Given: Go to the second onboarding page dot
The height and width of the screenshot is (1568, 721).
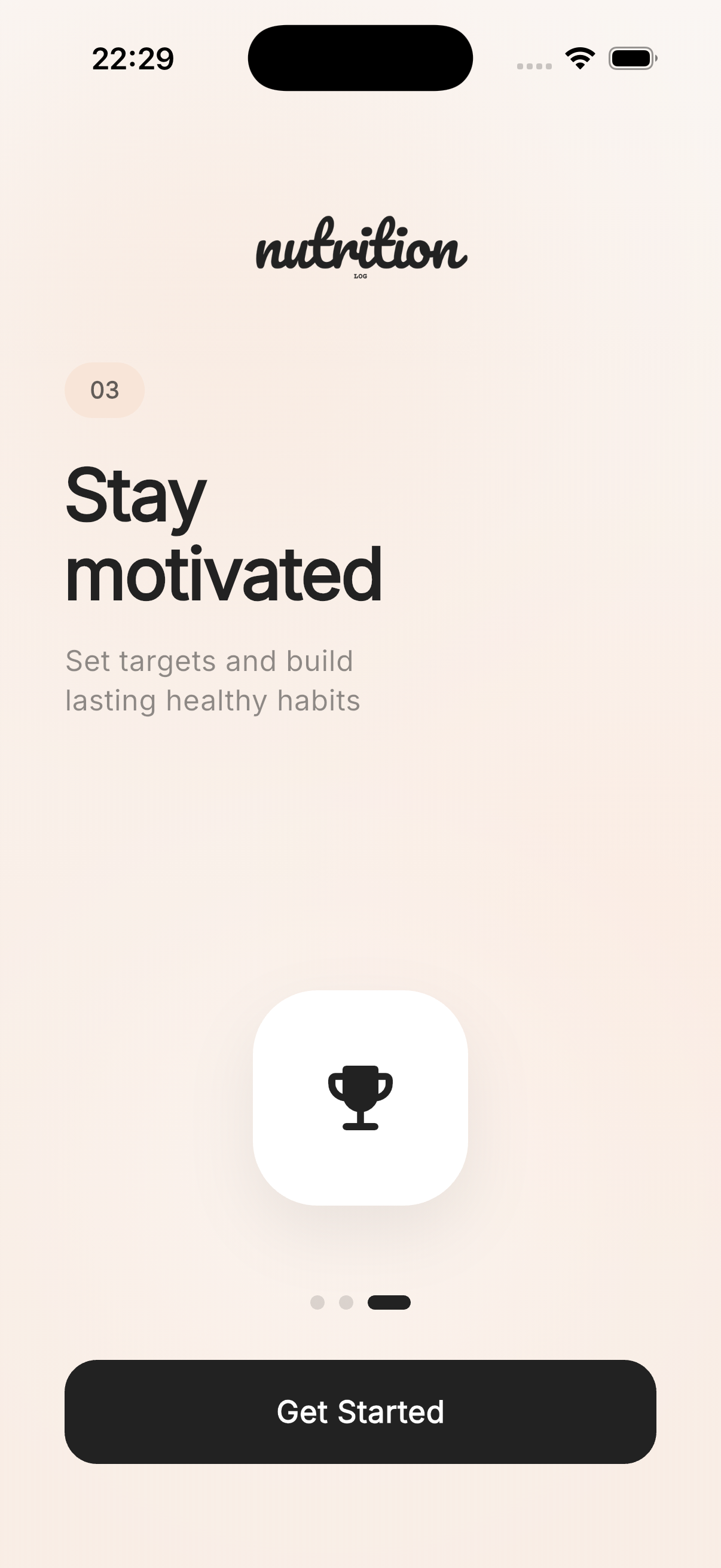Looking at the screenshot, I should 346,1302.
